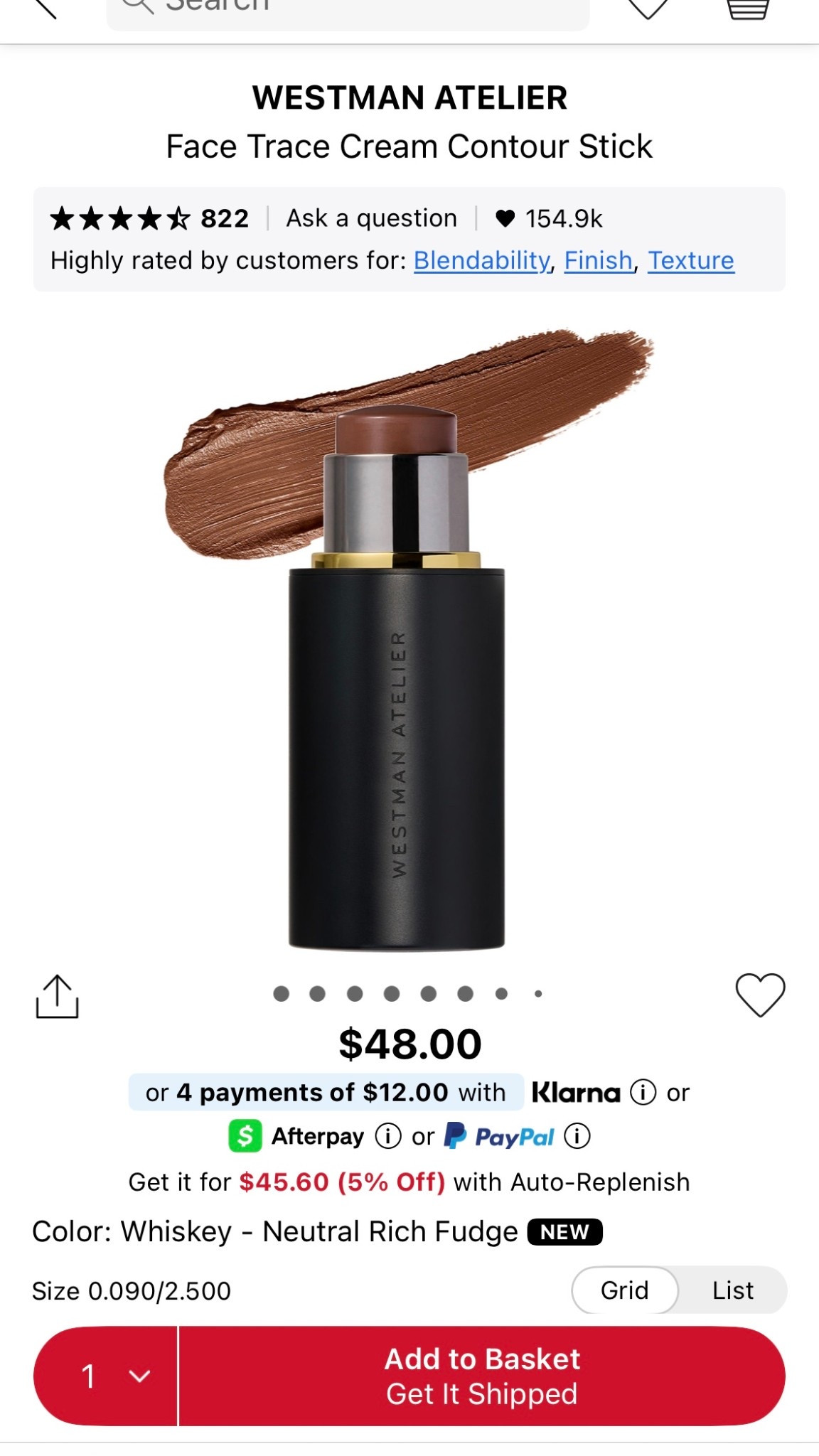Open the Texture reviews filter
Screen dimensions: 819x1456
tap(690, 260)
